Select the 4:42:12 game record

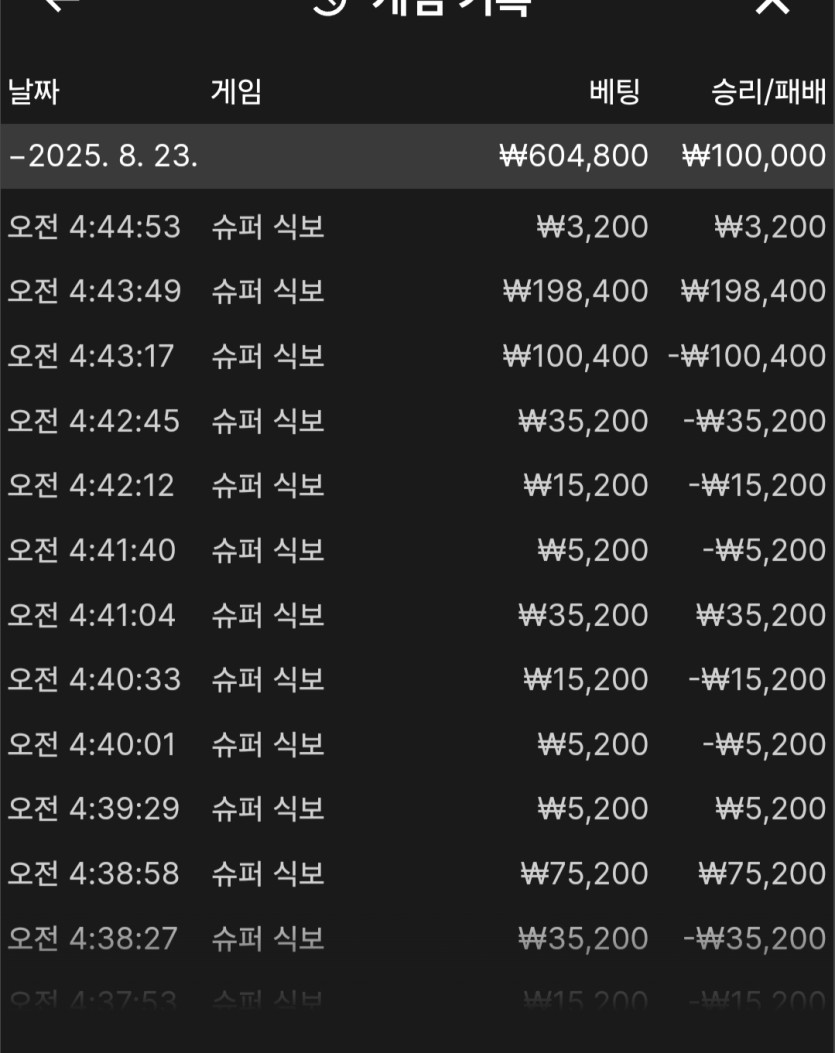[x=417, y=486]
